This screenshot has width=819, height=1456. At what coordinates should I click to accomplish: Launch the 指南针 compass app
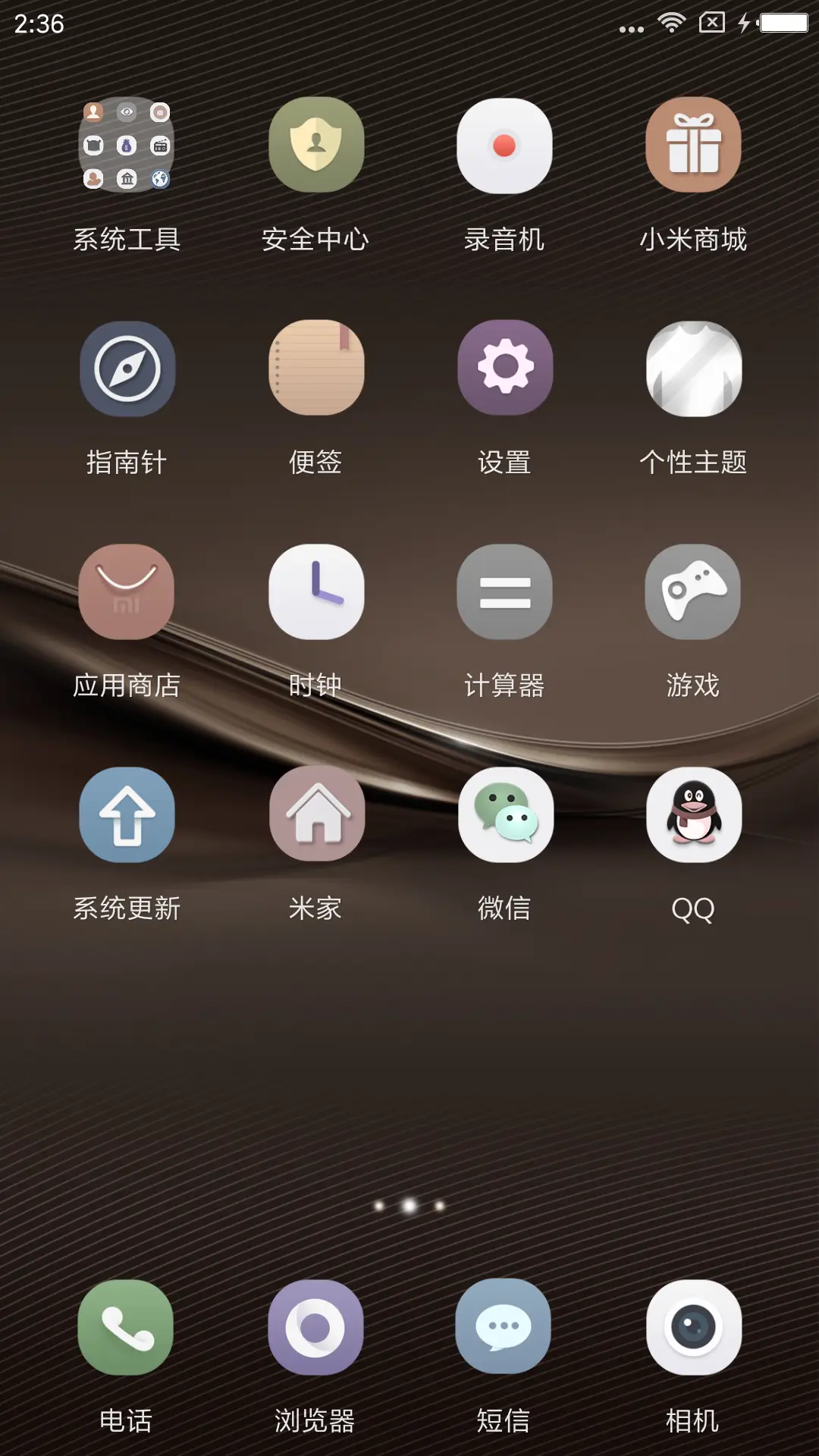coord(127,369)
